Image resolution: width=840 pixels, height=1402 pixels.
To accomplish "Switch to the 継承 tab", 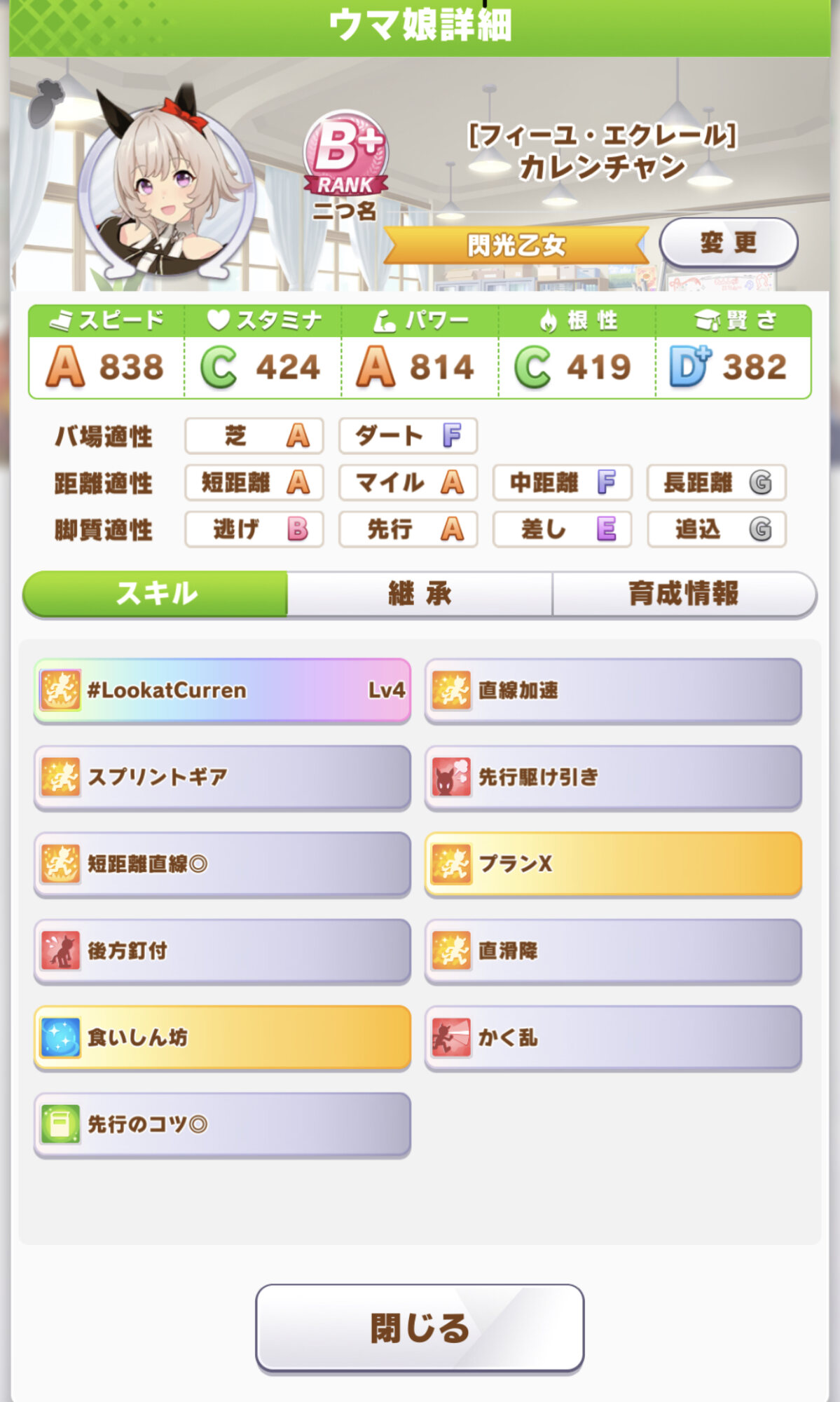I will click(x=420, y=594).
